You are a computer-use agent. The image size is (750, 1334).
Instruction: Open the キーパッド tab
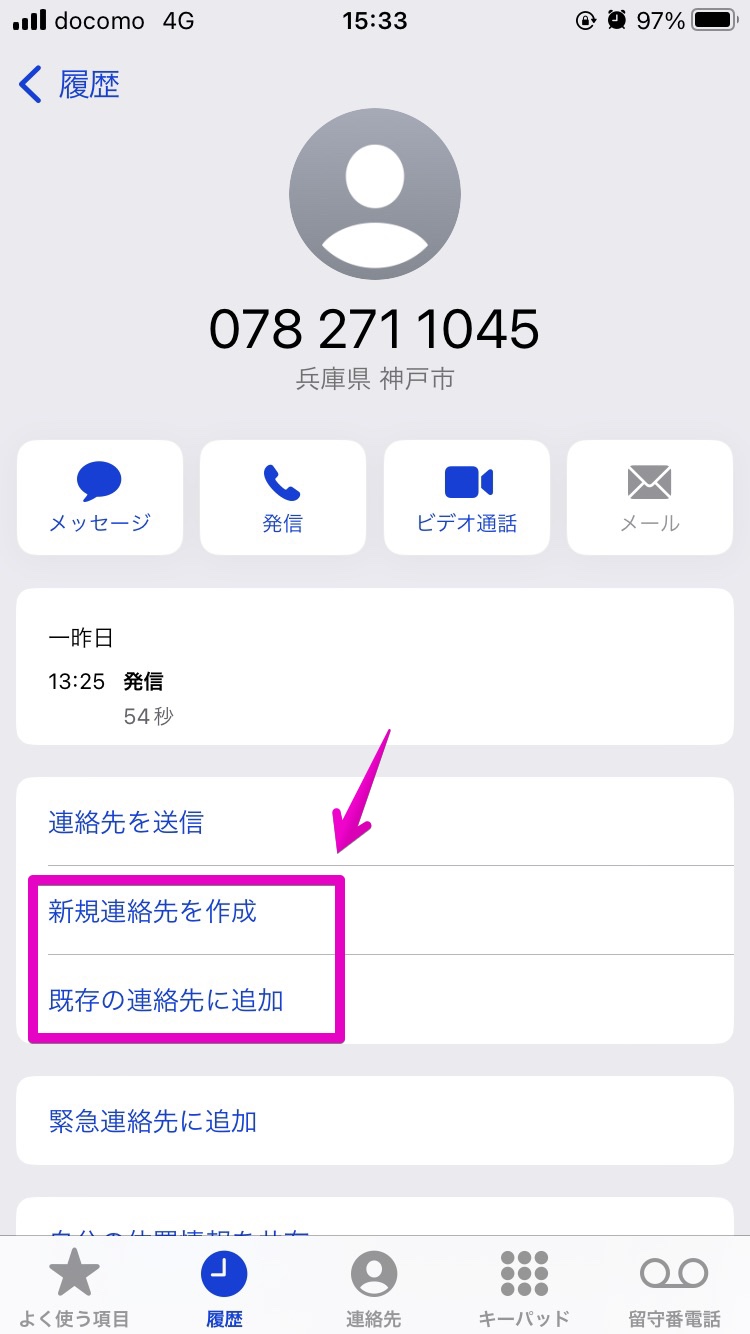[524, 1288]
